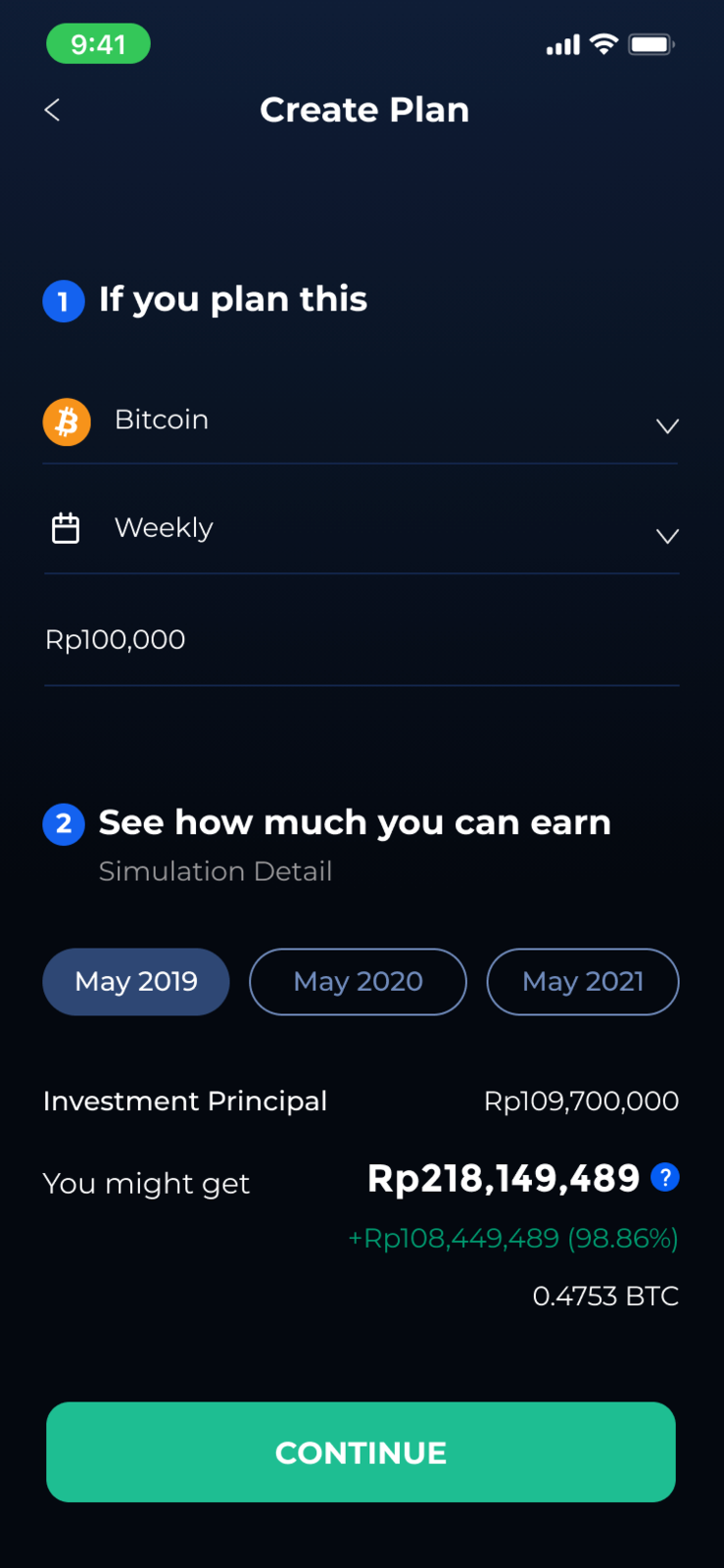Screen dimensions: 724x1568
Task: Tap the CONTINUE button
Action: click(361, 1452)
